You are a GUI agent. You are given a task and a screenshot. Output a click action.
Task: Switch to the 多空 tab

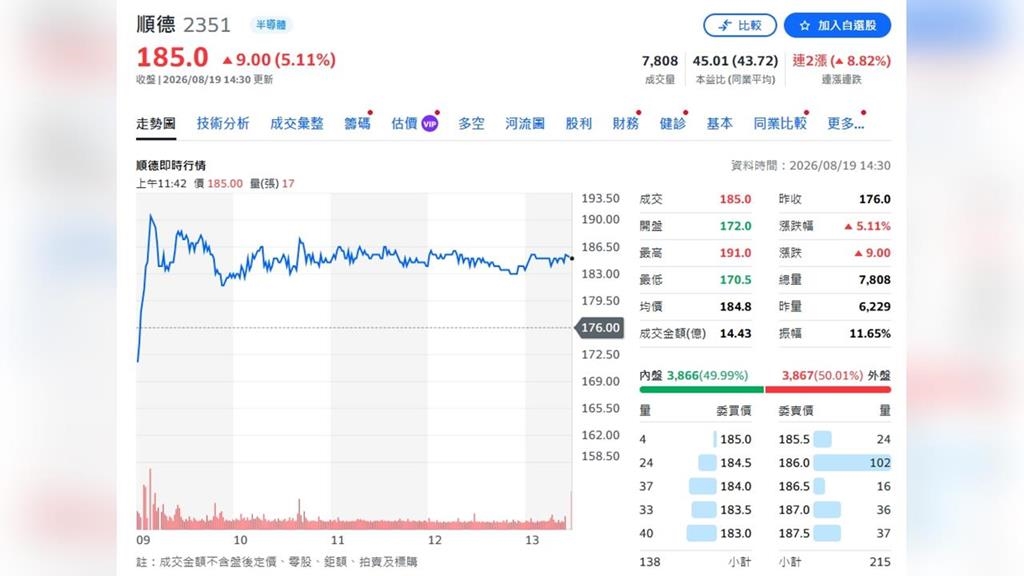471,123
